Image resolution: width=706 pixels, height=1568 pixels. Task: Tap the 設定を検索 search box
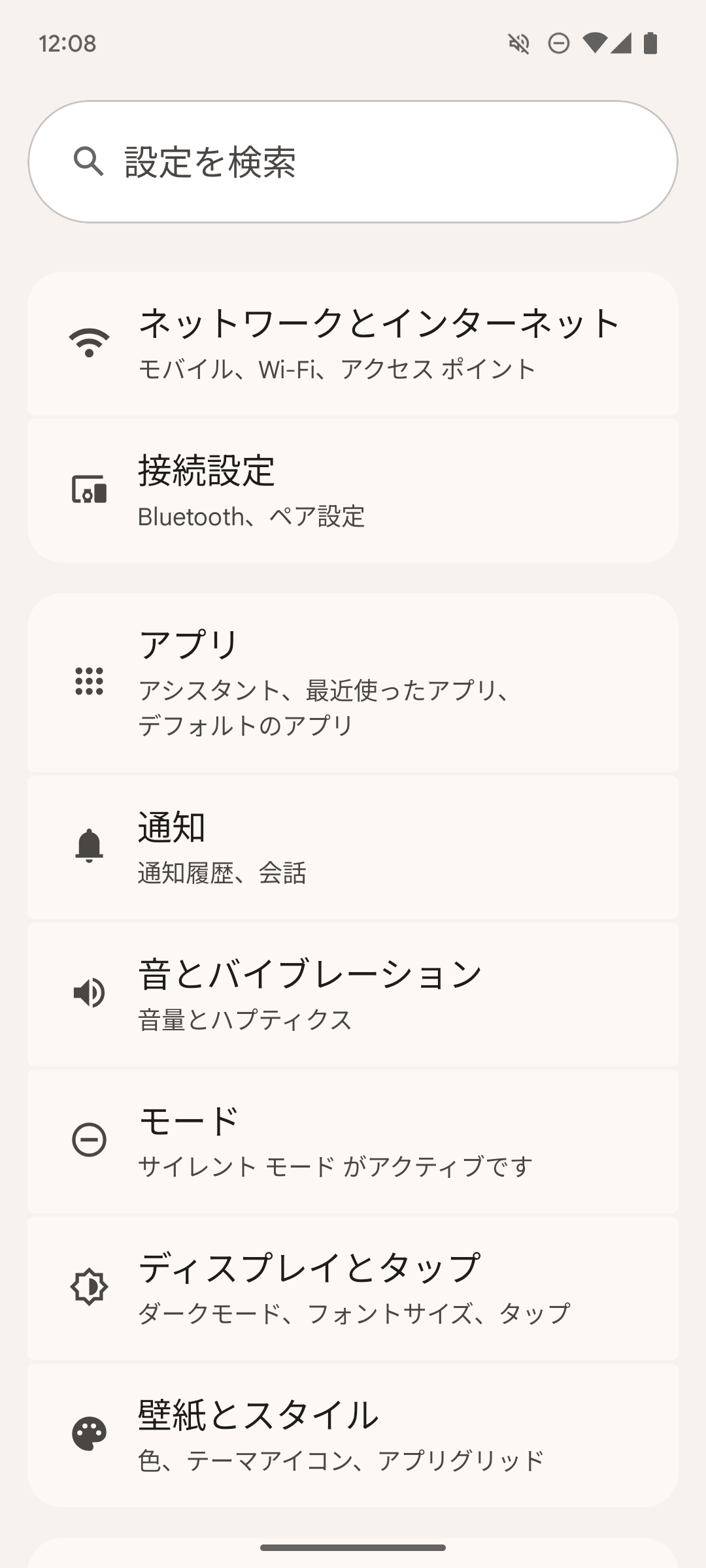[353, 161]
